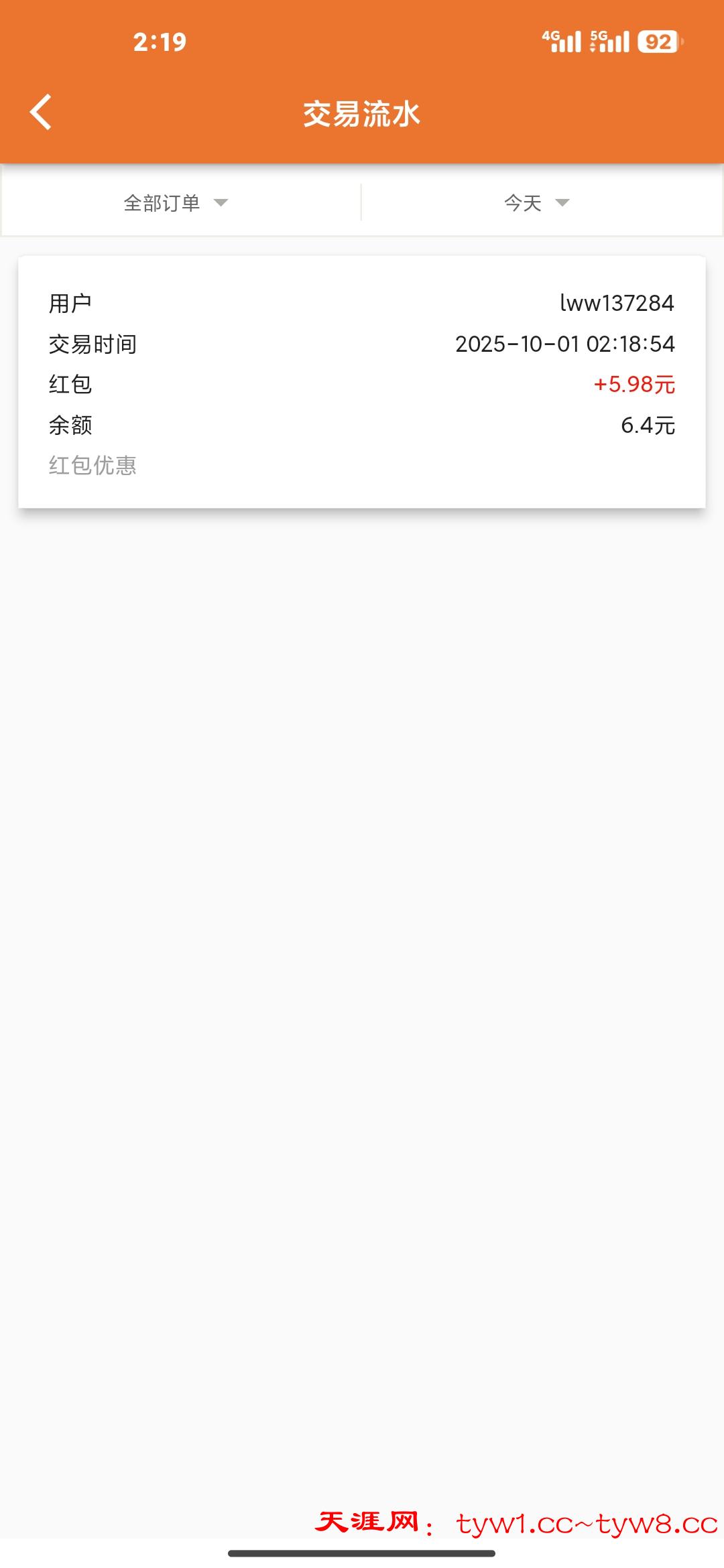Tap the 4G signal icon in status bar
The height and width of the screenshot is (1568, 724).
[561, 42]
